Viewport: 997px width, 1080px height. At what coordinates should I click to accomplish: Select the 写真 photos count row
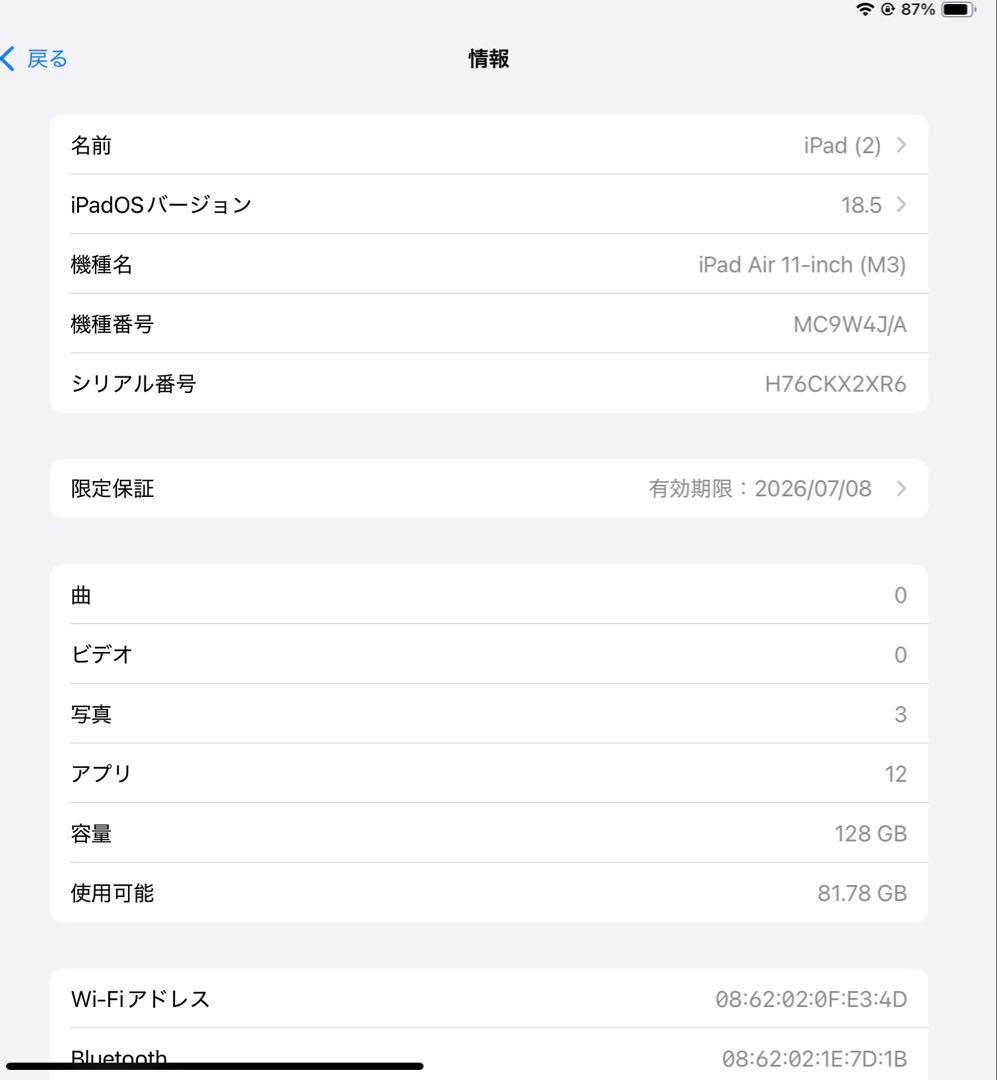click(490, 714)
